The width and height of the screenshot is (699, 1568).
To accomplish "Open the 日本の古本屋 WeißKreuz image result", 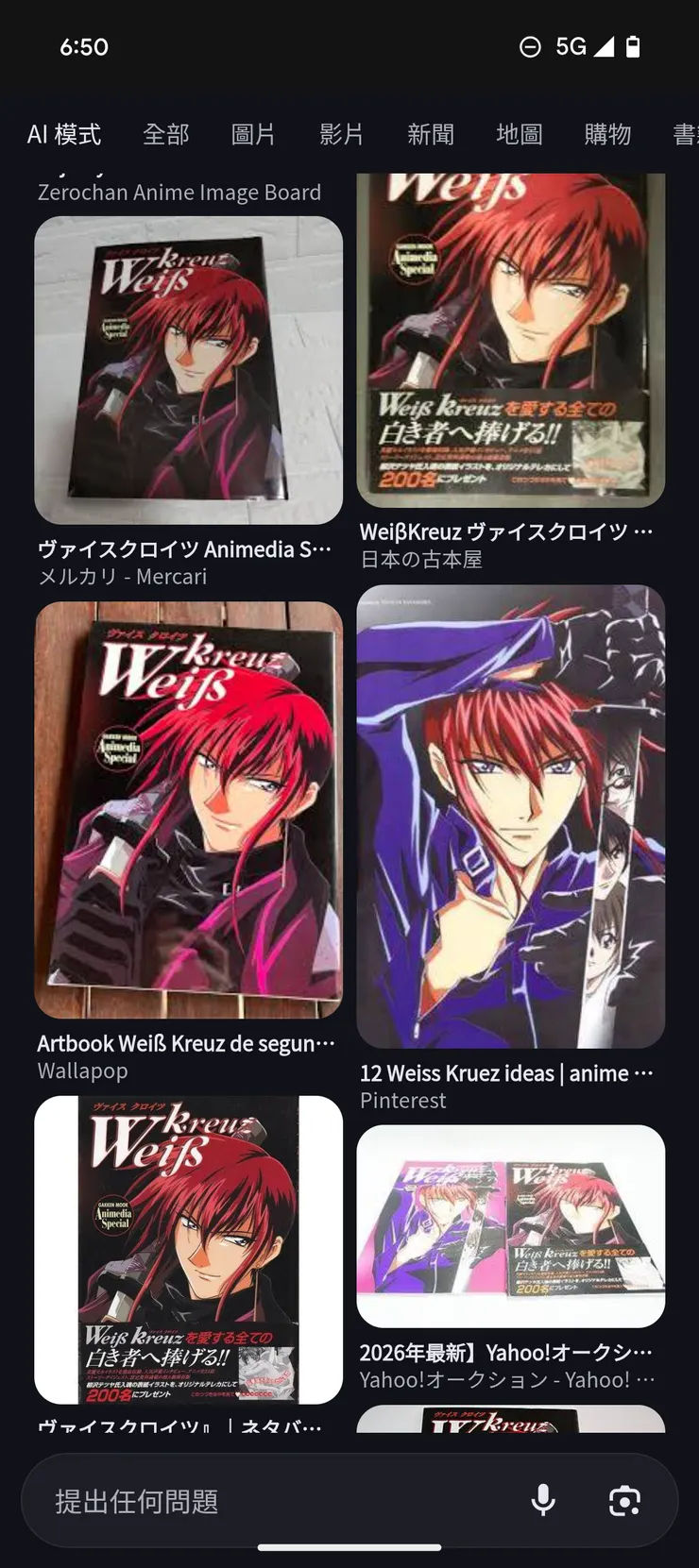I will [510, 340].
